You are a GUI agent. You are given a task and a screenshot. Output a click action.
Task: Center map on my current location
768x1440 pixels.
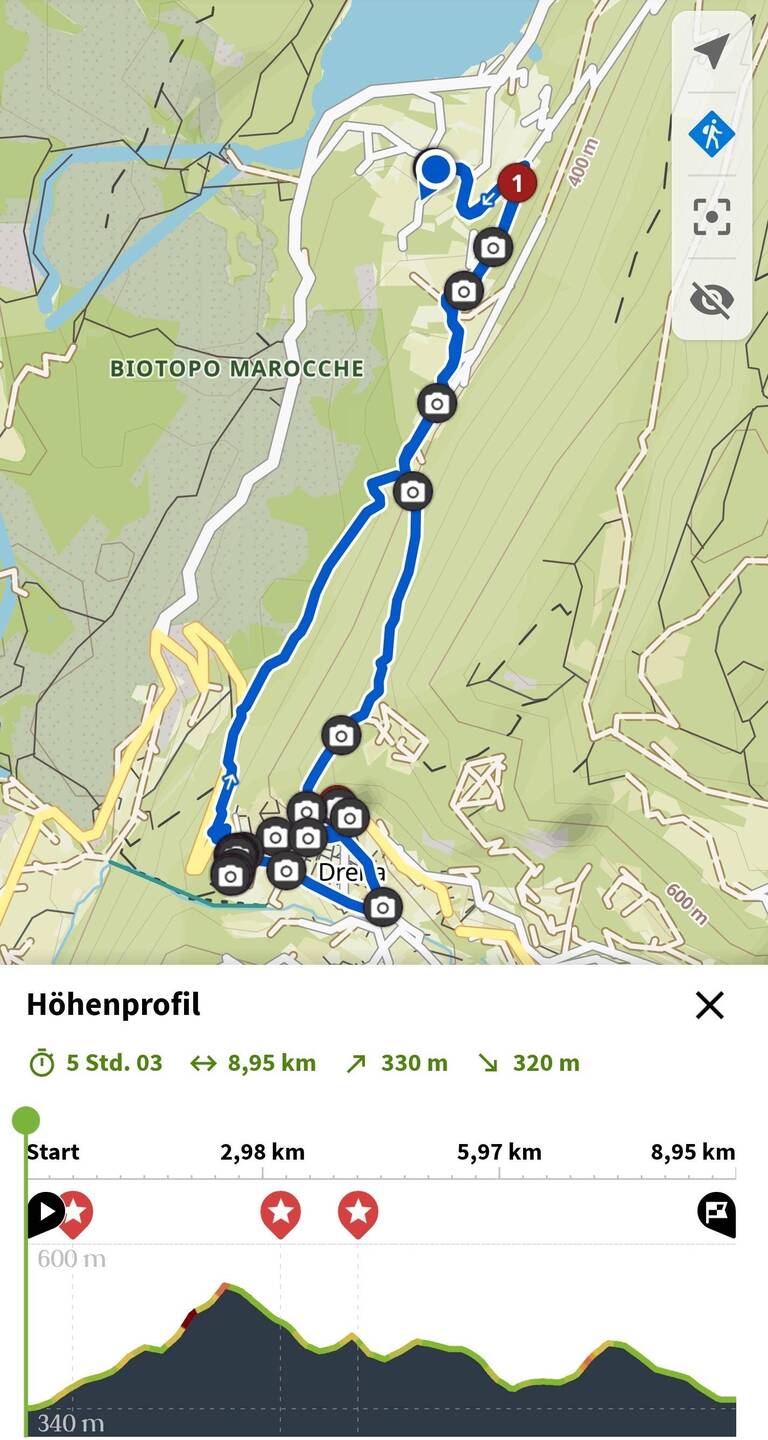click(711, 51)
